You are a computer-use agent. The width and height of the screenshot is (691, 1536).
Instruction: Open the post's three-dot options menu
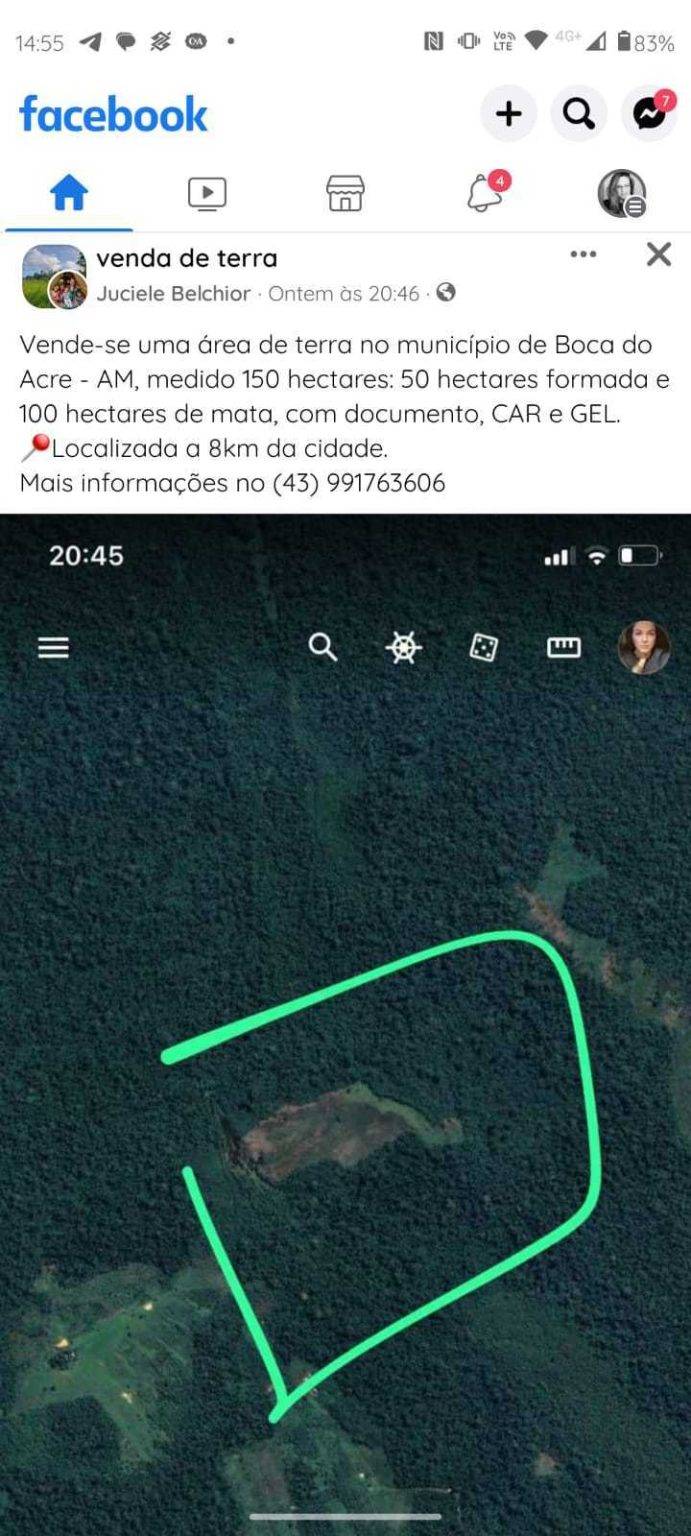point(583,255)
